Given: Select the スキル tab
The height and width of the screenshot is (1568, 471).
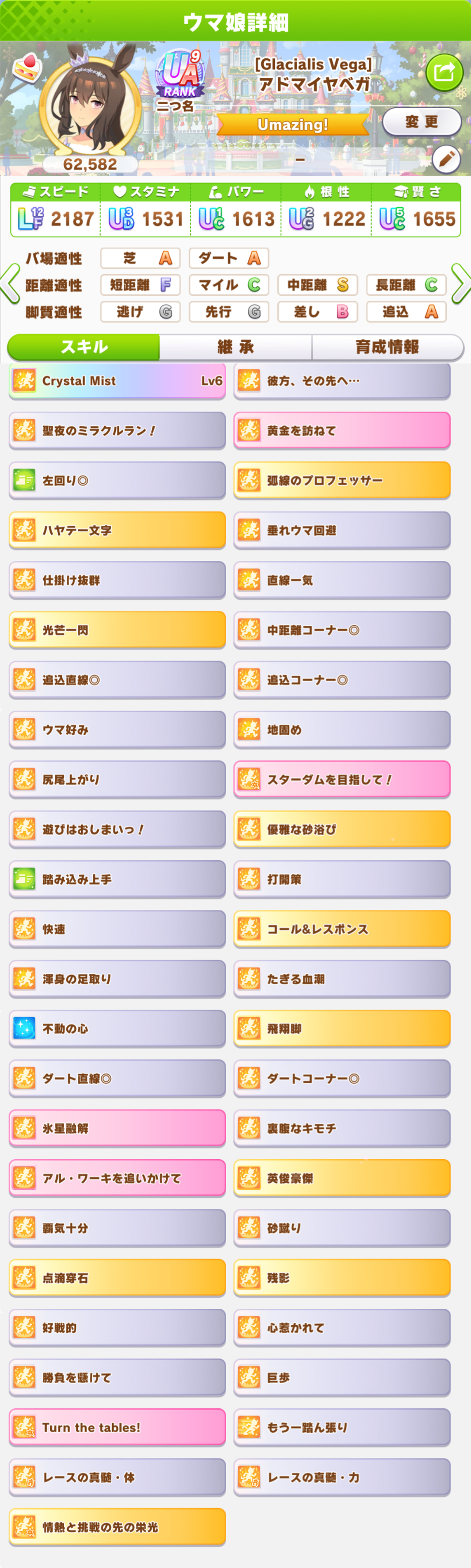Looking at the screenshot, I should coord(84,347).
